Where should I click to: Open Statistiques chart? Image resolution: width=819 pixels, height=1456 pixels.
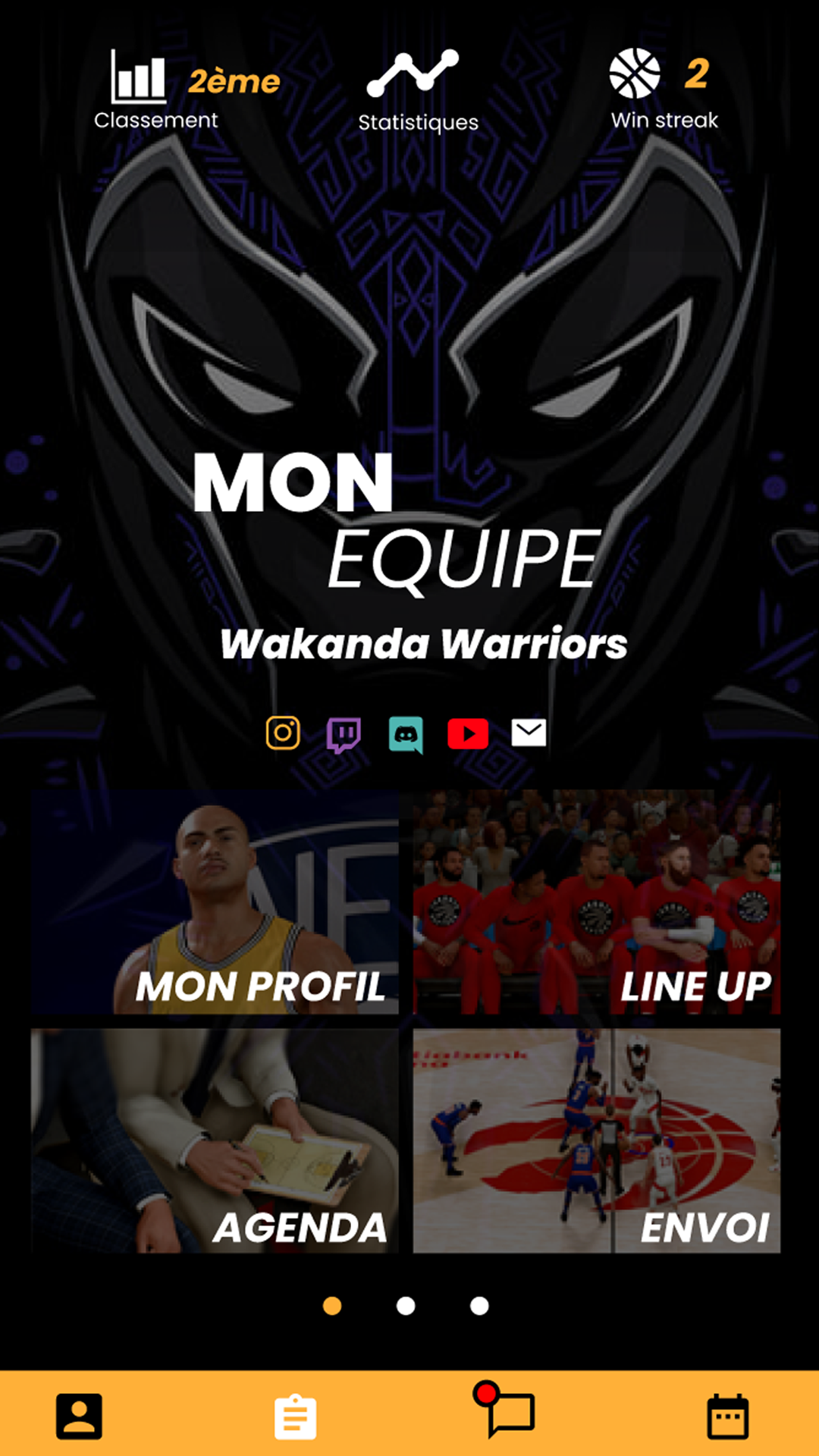418,91
